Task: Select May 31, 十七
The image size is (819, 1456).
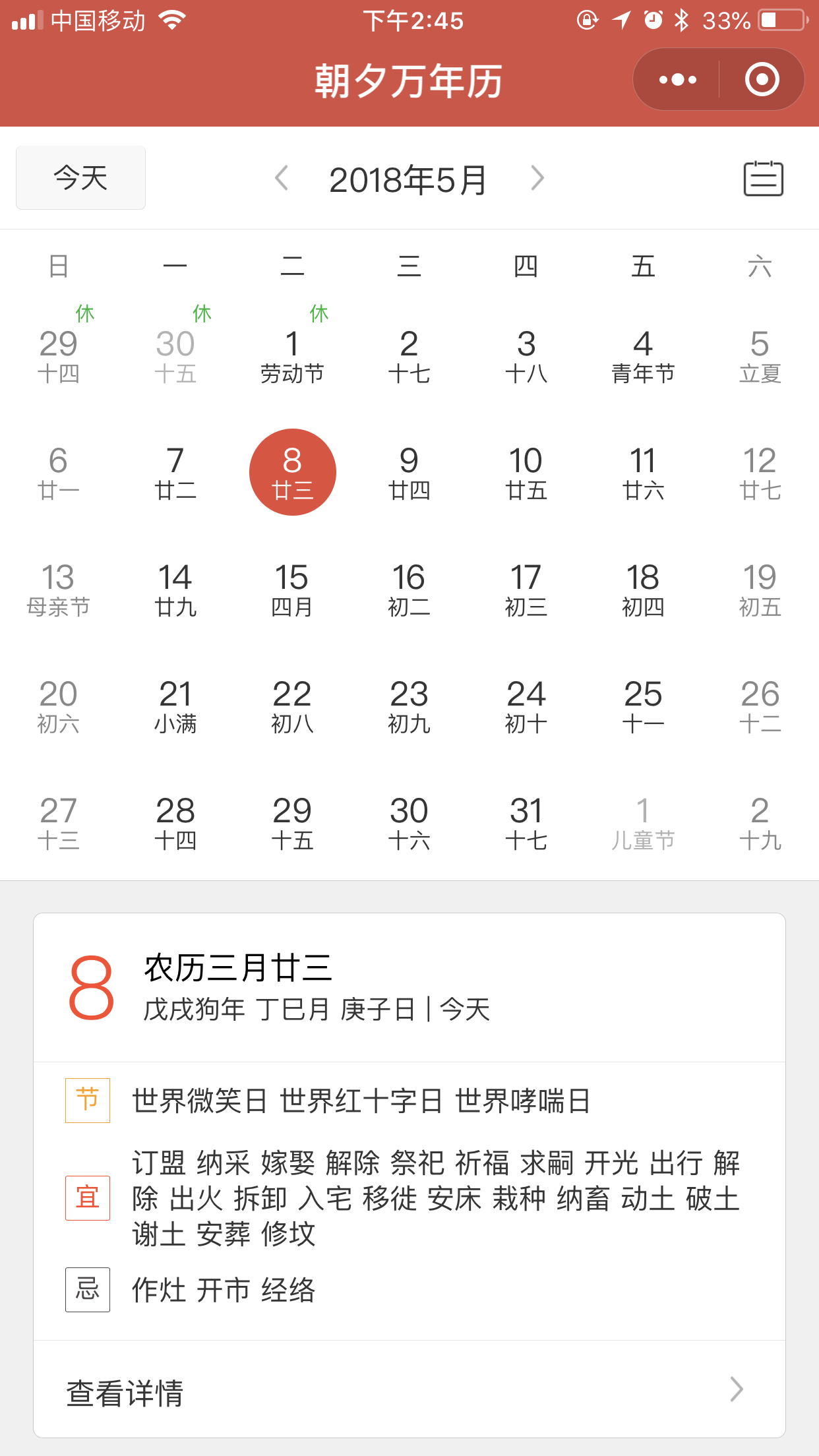Action: [x=526, y=823]
